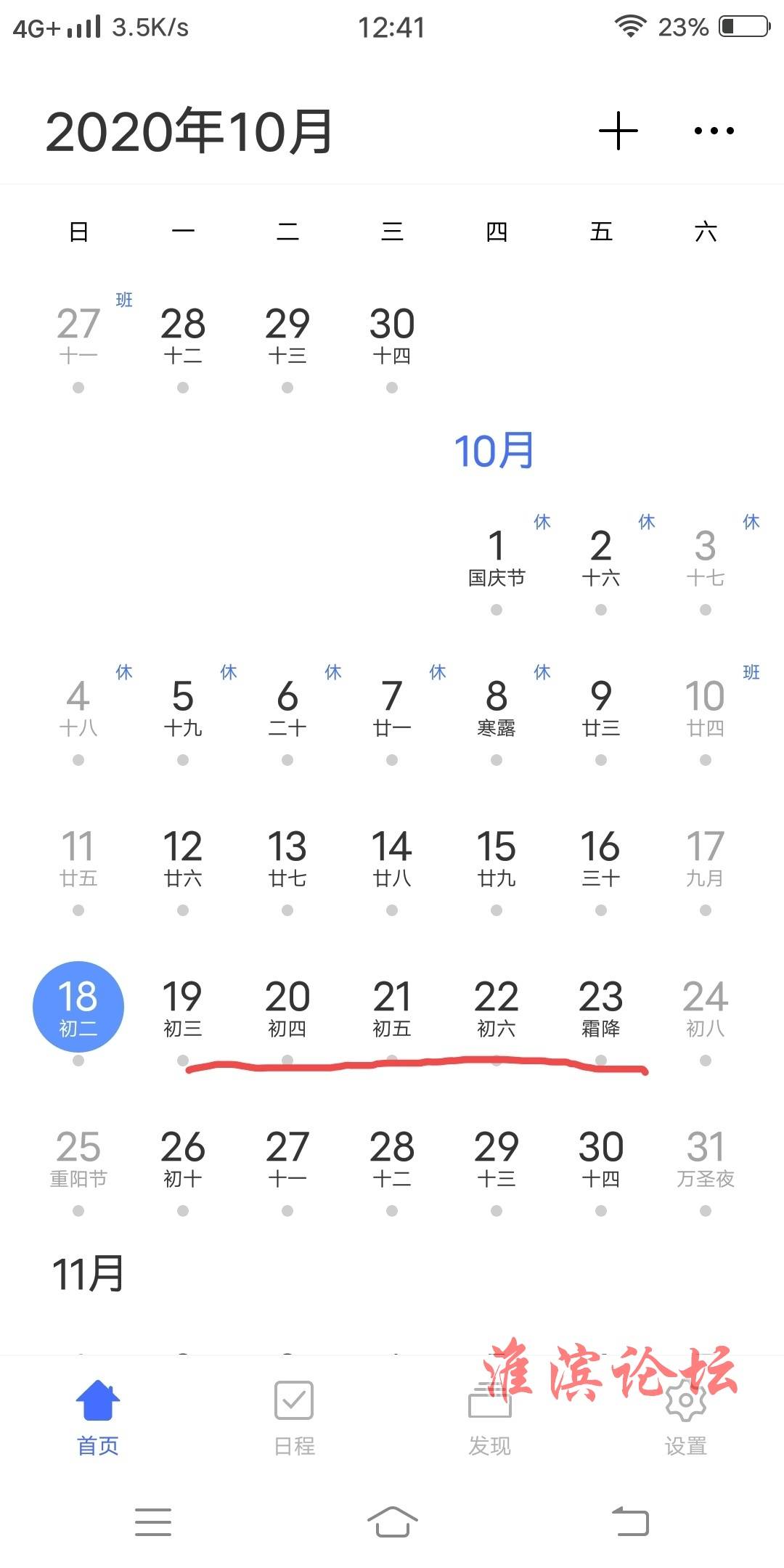
Task: Select October 15 廿九
Action: 497,859
